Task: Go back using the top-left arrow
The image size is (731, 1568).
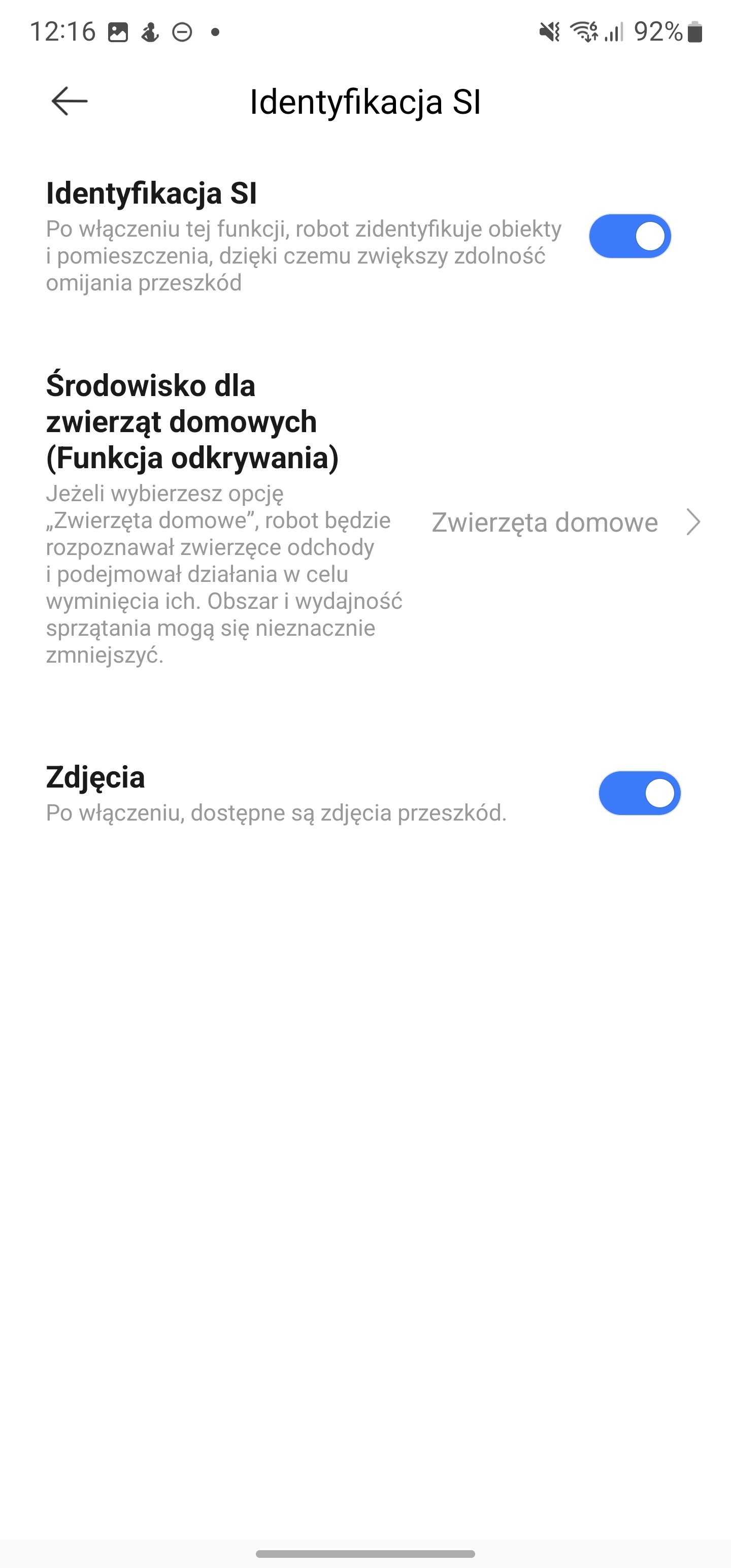Action: [70, 101]
